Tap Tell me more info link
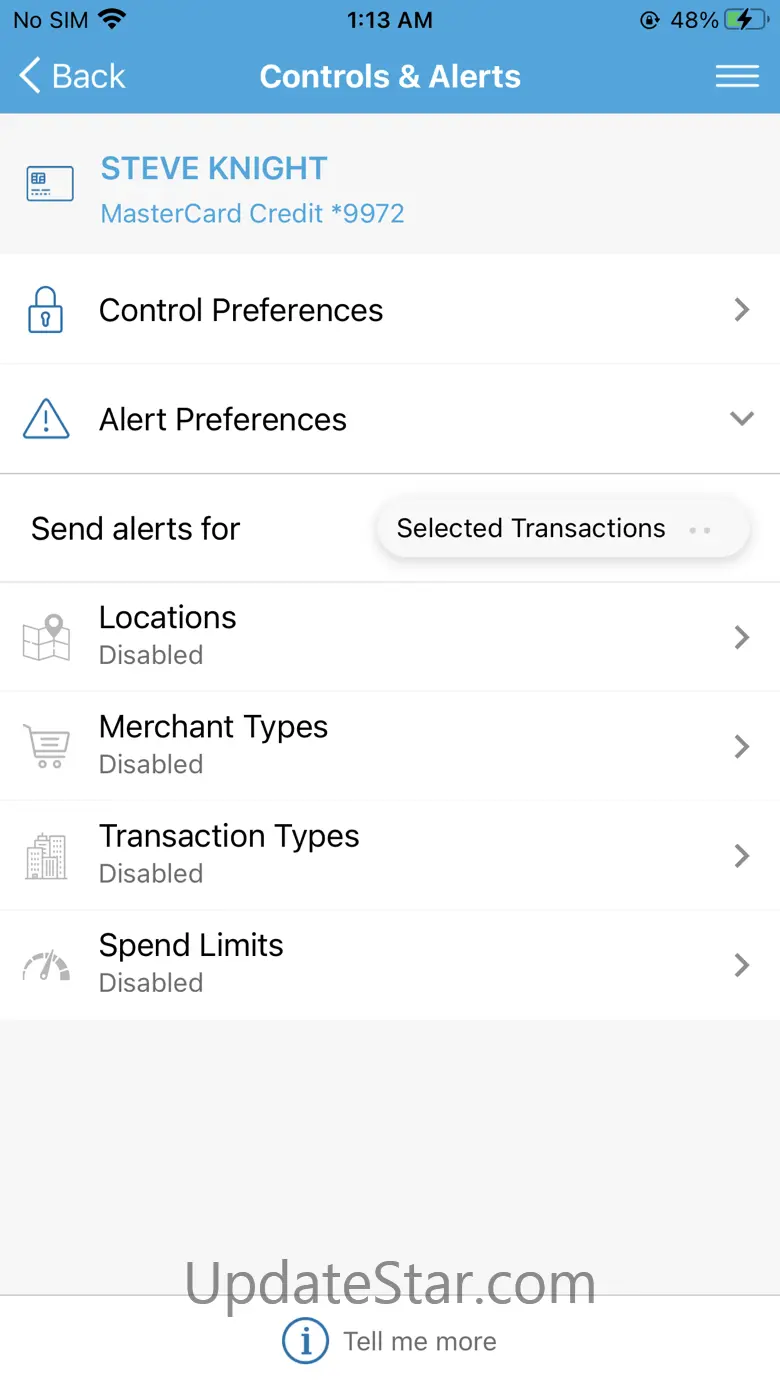This screenshot has width=780, height=1387. pos(390,1341)
